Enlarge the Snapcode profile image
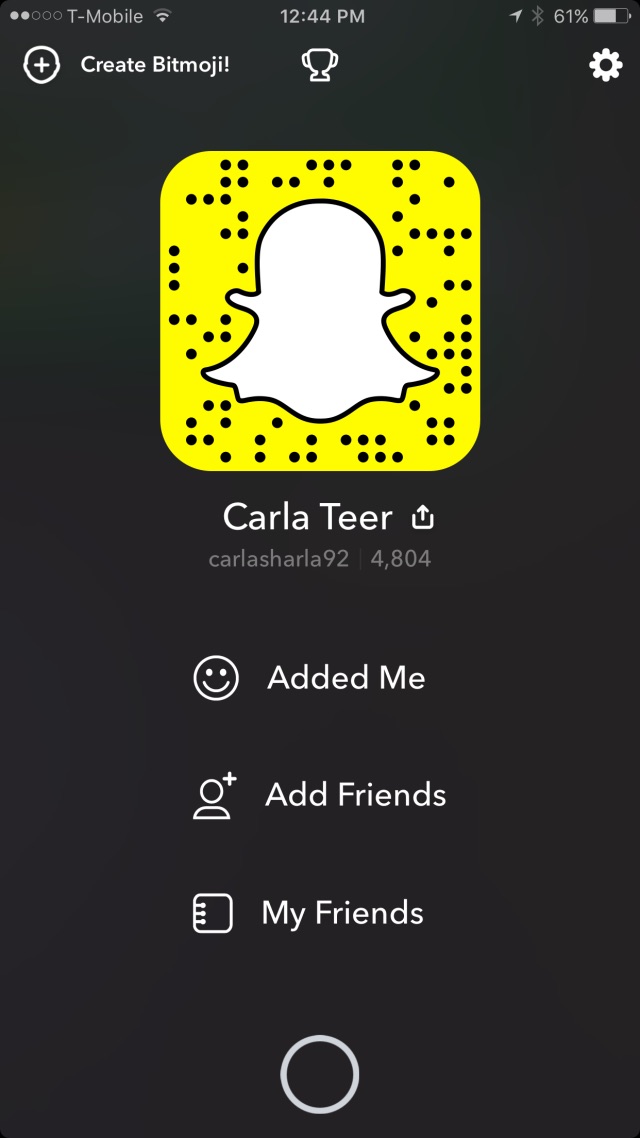Image resolution: width=640 pixels, height=1138 pixels. 320,310
